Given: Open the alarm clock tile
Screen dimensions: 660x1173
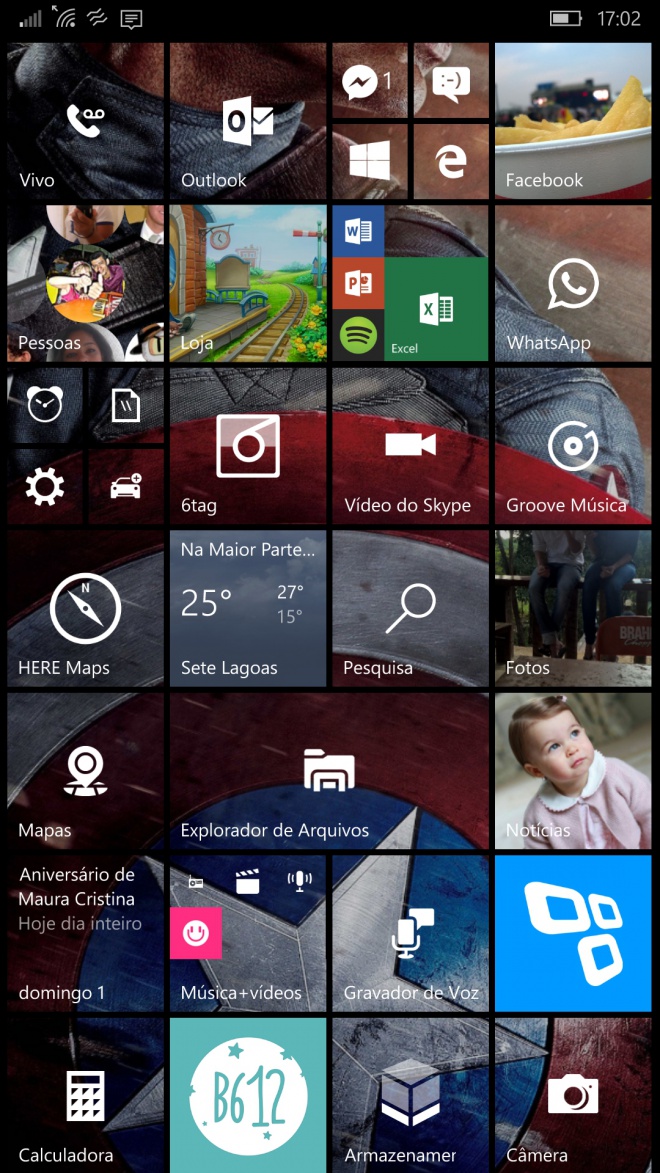Looking at the screenshot, I should click(x=45, y=405).
